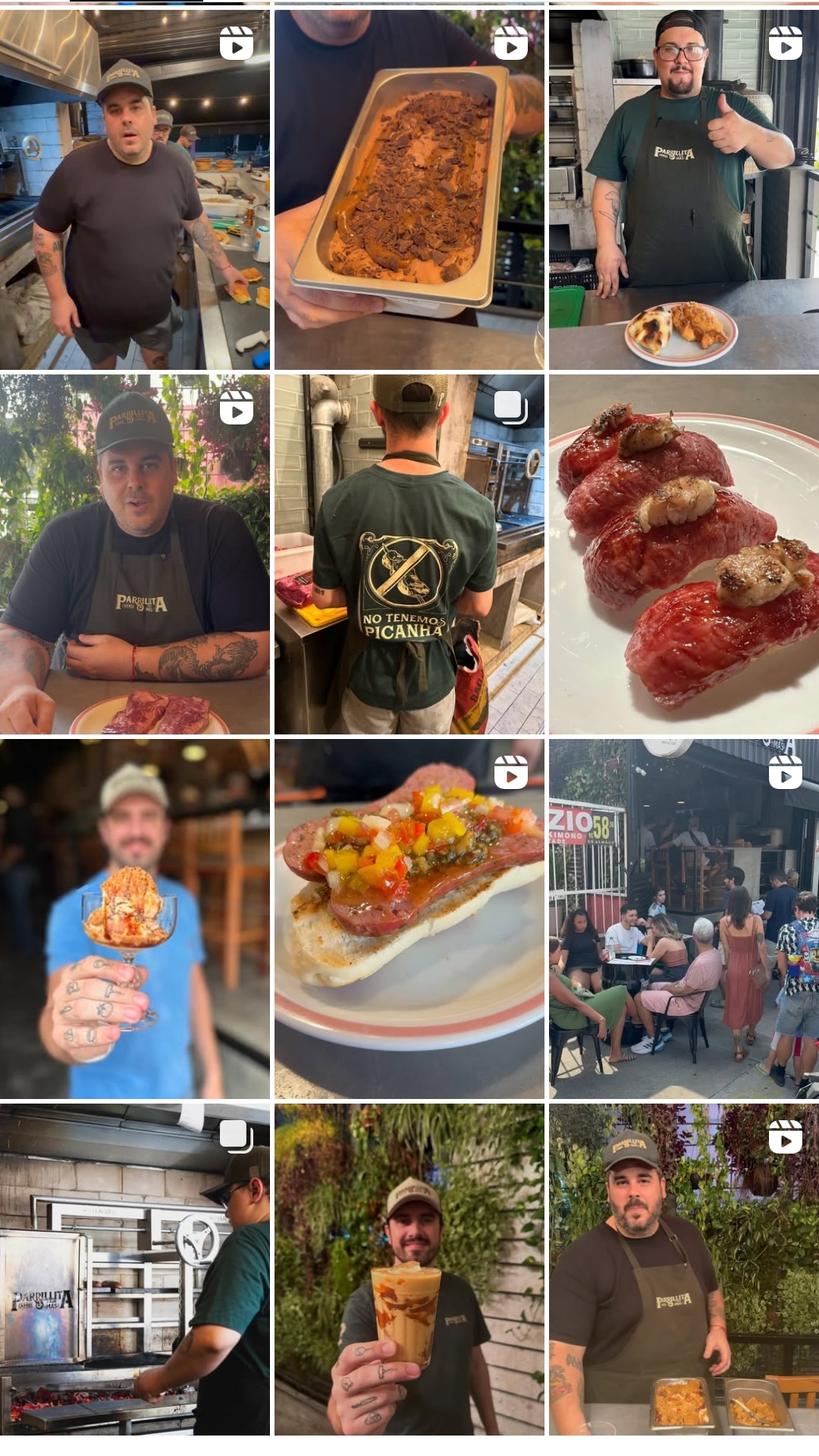
Task: Open the blurred man holding ice cream cup post
Action: [x=134, y=919]
